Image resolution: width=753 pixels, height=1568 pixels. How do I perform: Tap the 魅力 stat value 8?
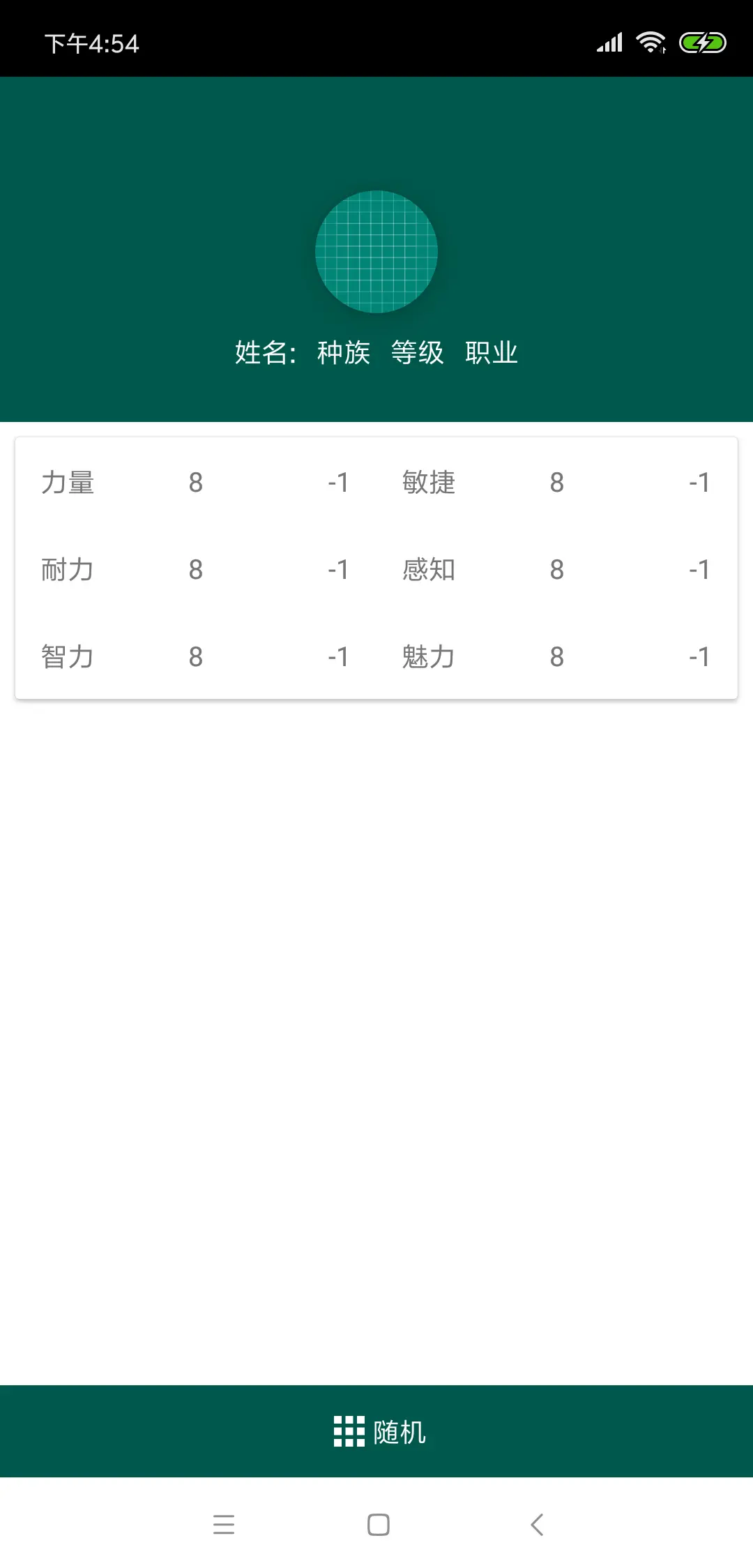point(556,656)
